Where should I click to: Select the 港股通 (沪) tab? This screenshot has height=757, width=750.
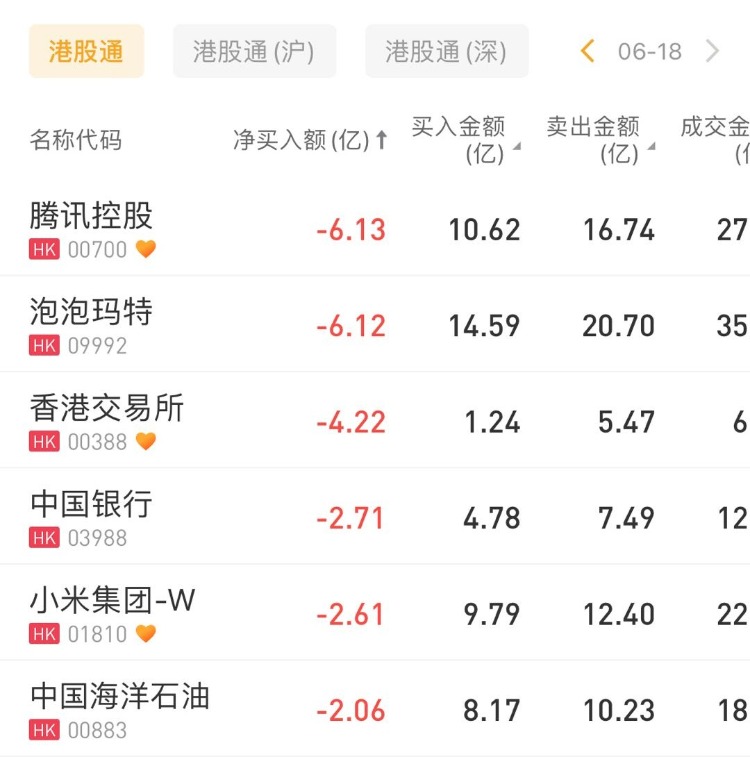click(x=254, y=52)
